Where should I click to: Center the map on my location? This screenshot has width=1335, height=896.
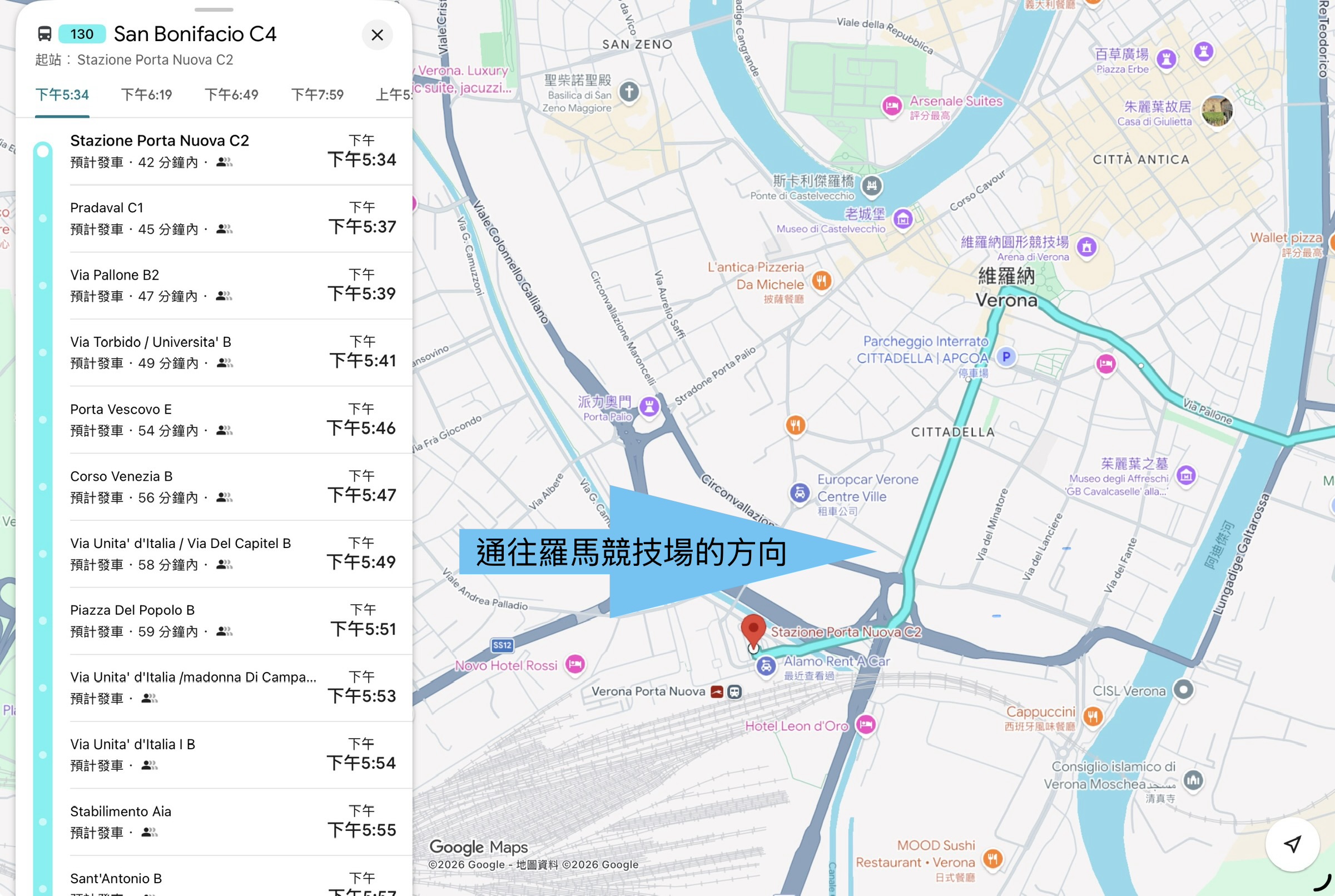1292,844
